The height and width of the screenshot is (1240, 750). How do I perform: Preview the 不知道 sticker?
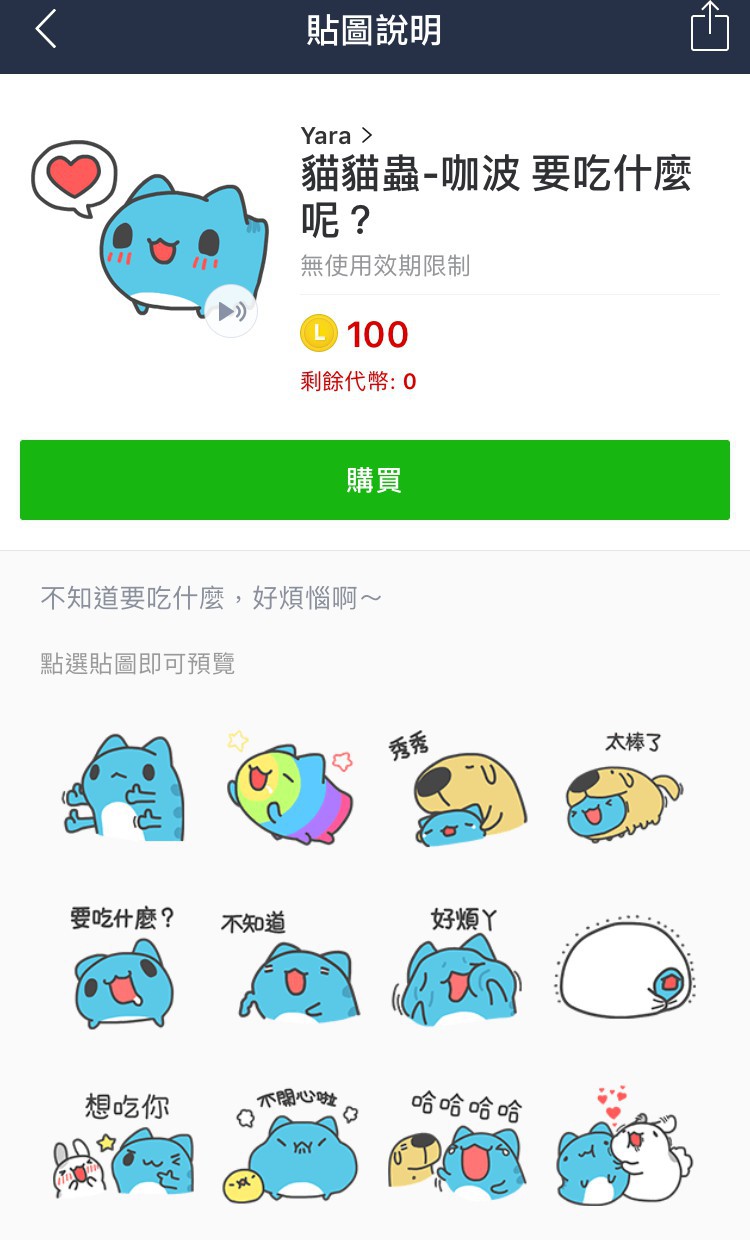click(x=290, y=965)
